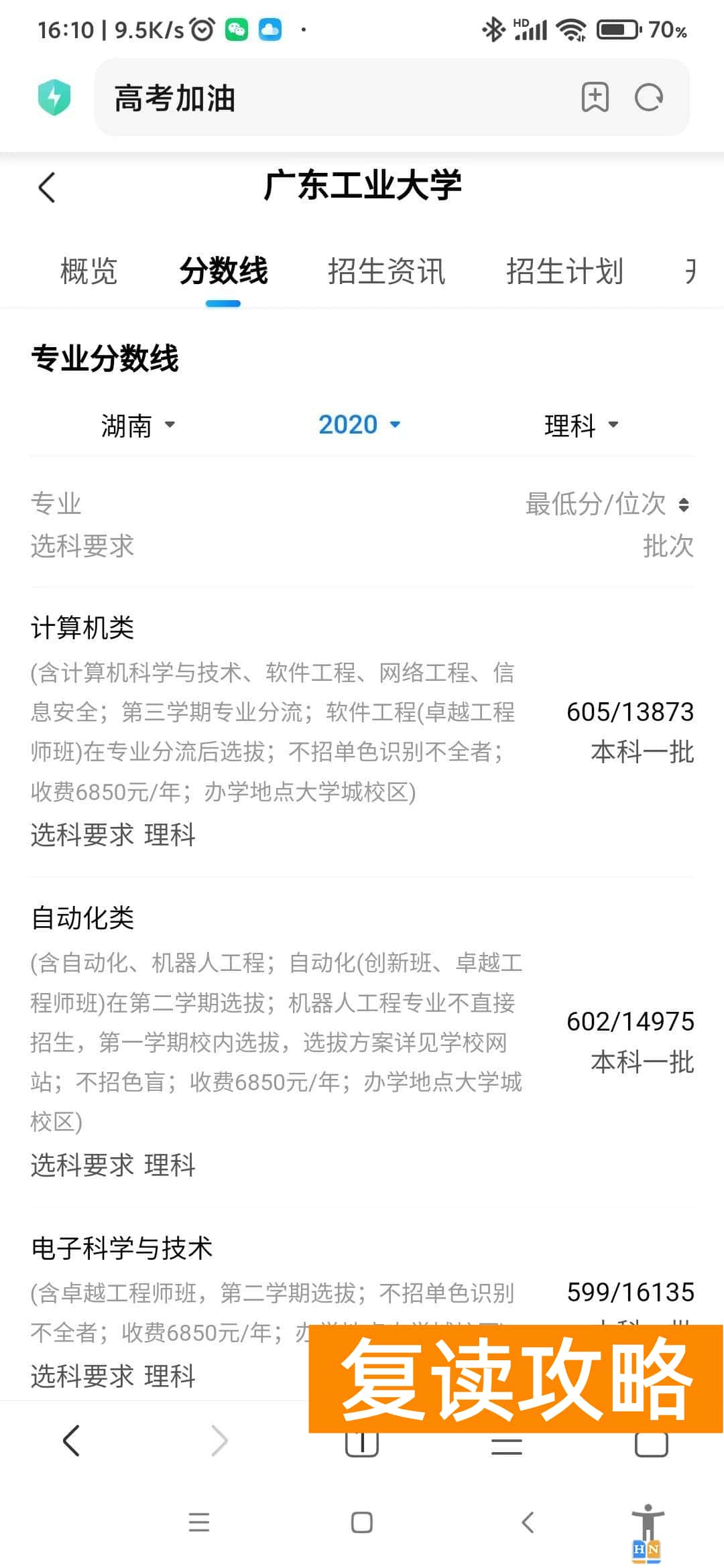
Task: Toggle the WeChat notification icon in status bar
Action: [238, 29]
